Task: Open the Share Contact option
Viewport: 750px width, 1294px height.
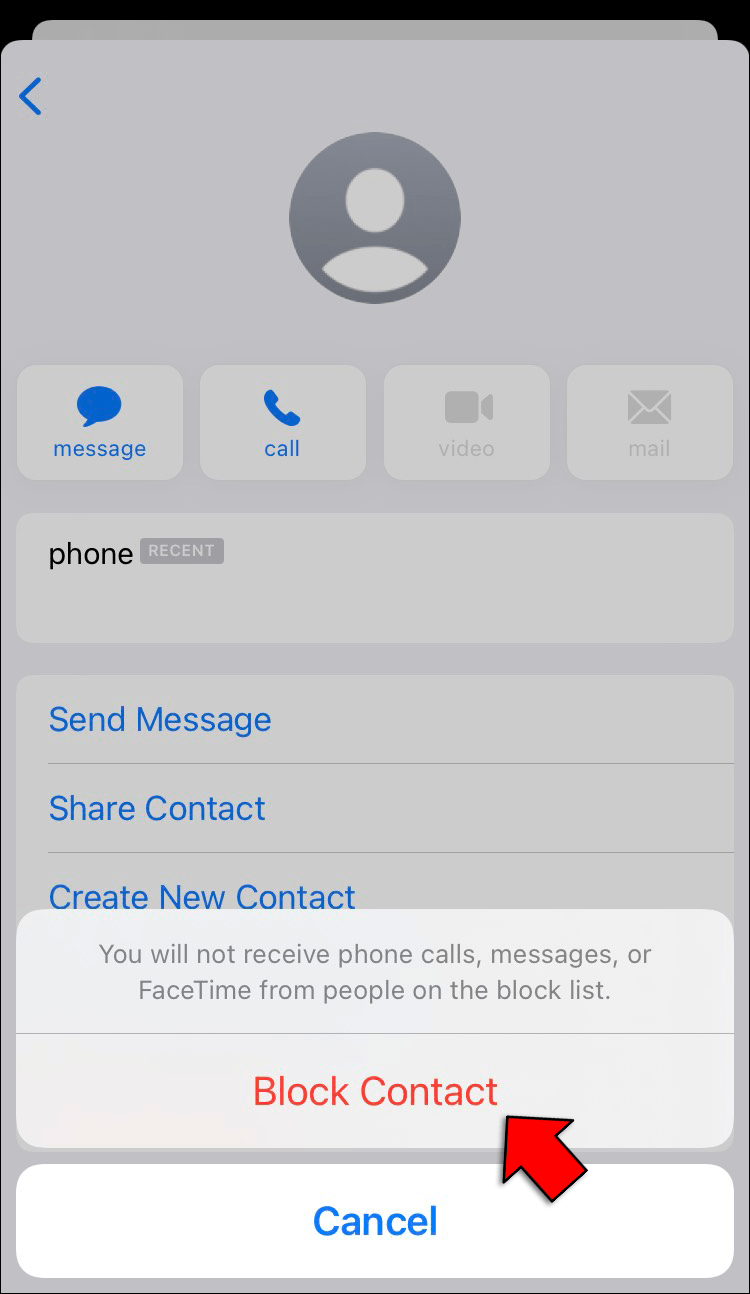Action: point(157,808)
